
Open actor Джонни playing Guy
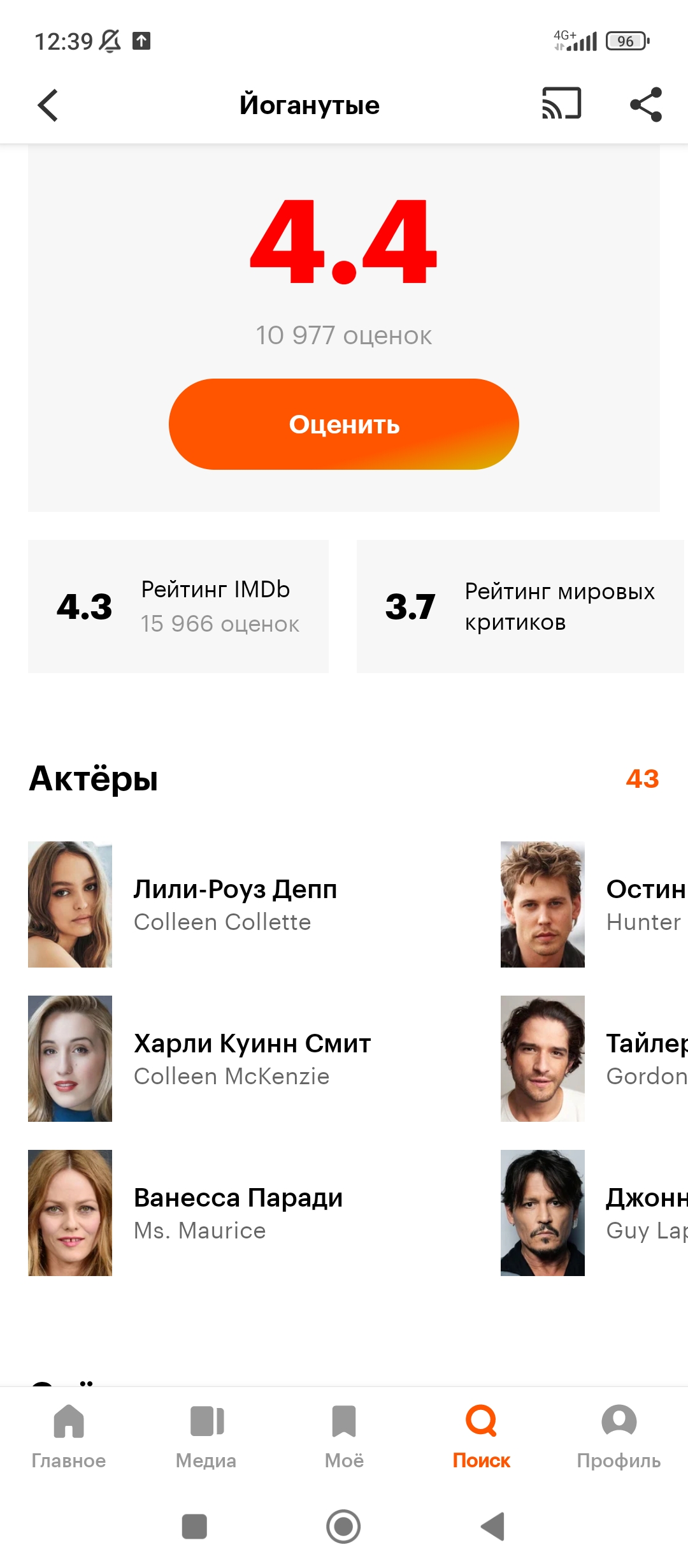pyautogui.click(x=594, y=1213)
